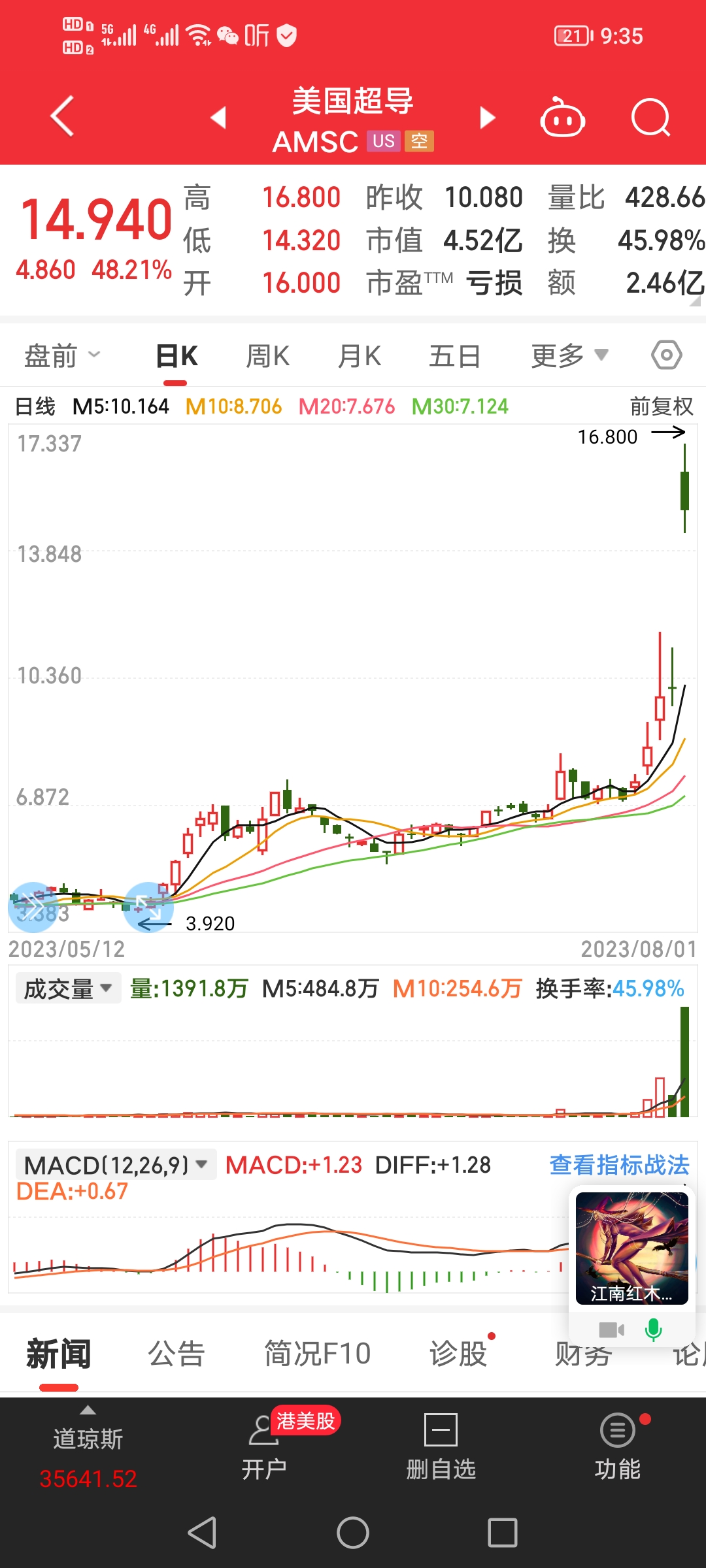Open chart settings hexagon icon
The image size is (706, 1568).
[x=666, y=355]
